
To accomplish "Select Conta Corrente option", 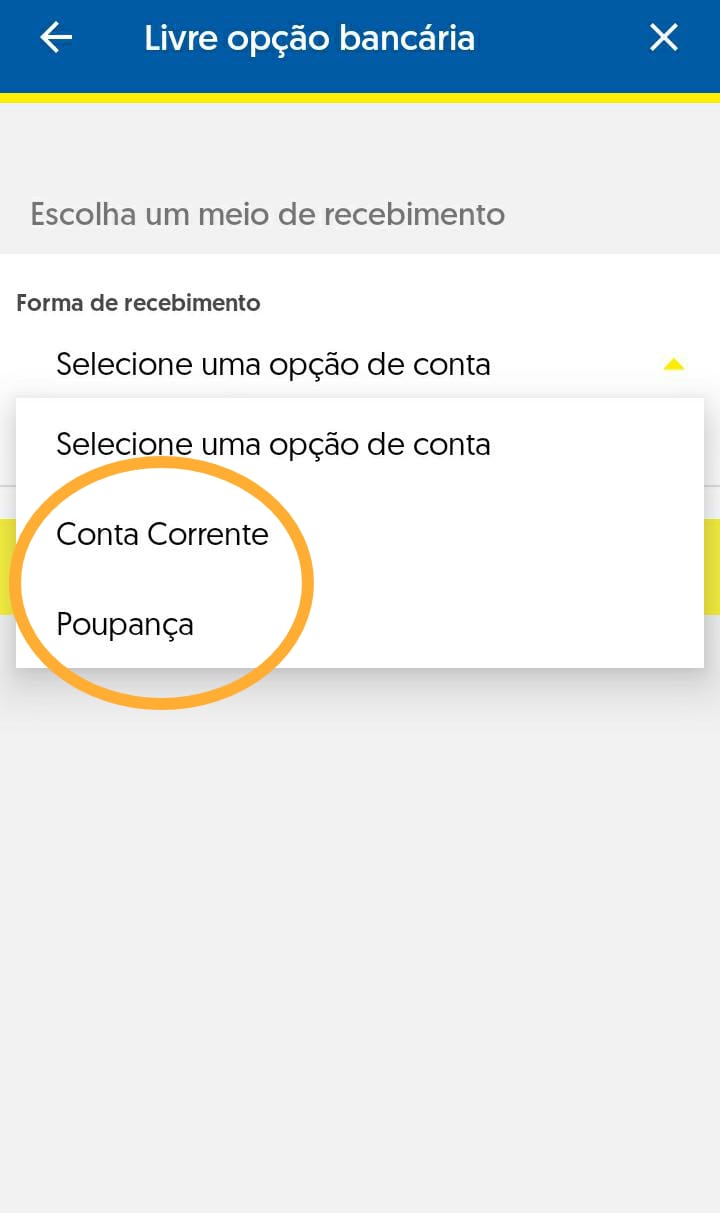I will pos(360,534).
